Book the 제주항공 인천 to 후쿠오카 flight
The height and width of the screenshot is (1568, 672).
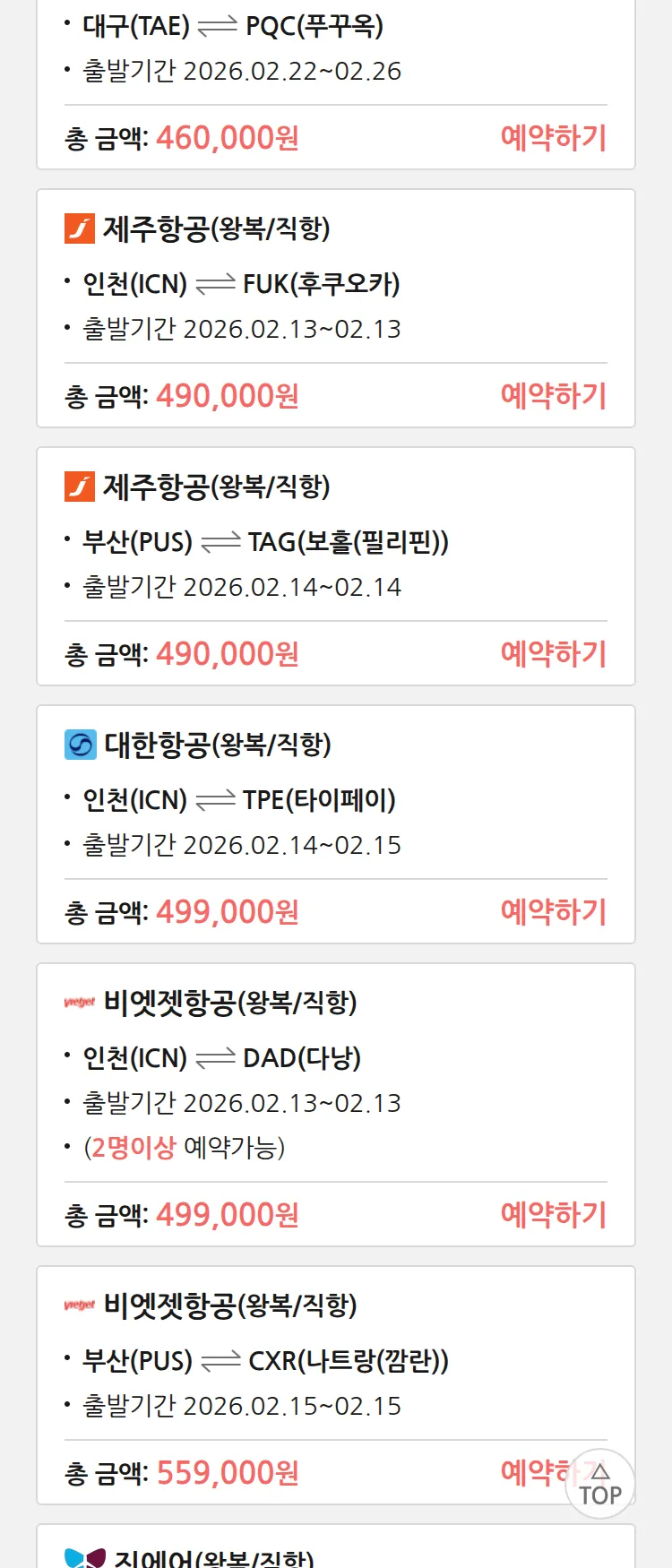coord(553,396)
